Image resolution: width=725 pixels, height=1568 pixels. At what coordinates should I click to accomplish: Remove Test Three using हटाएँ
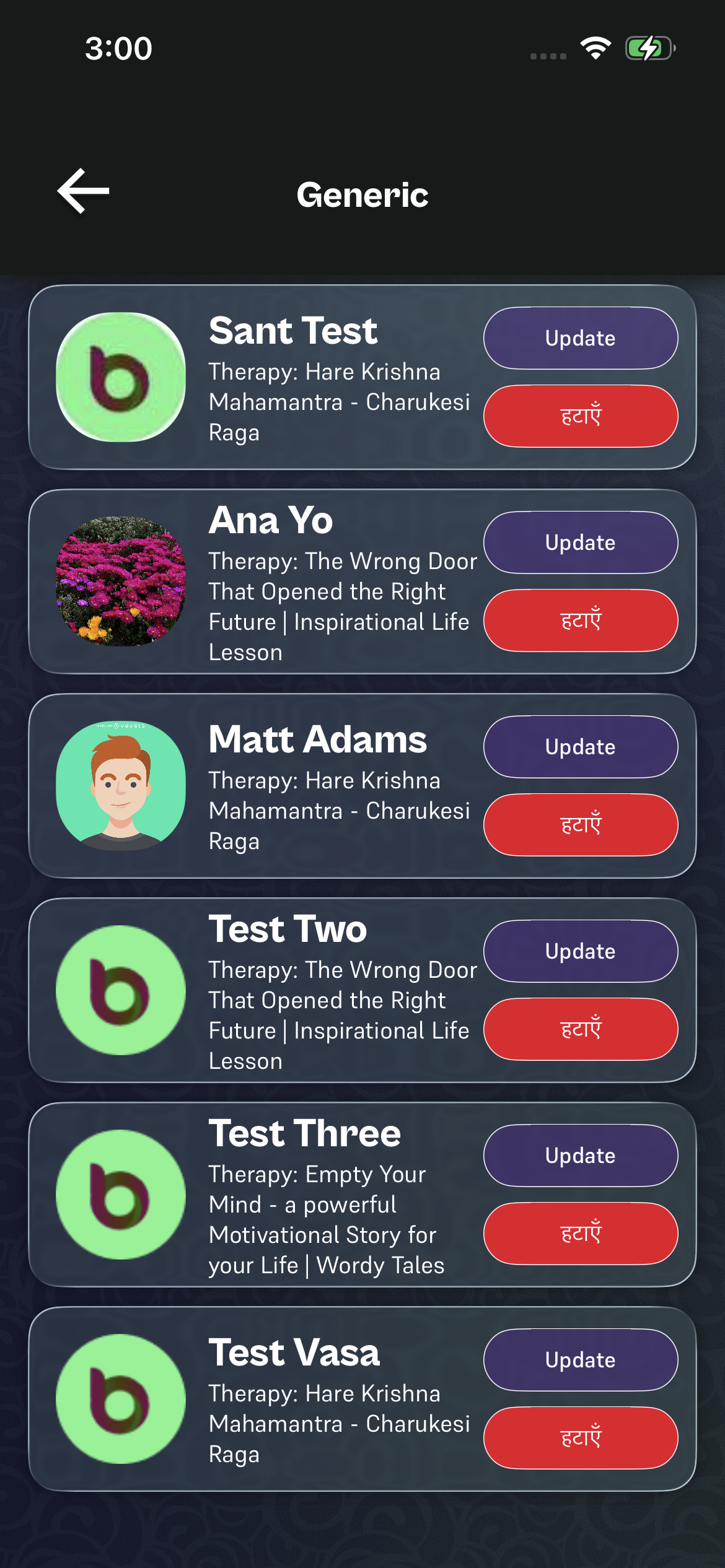click(x=581, y=1233)
